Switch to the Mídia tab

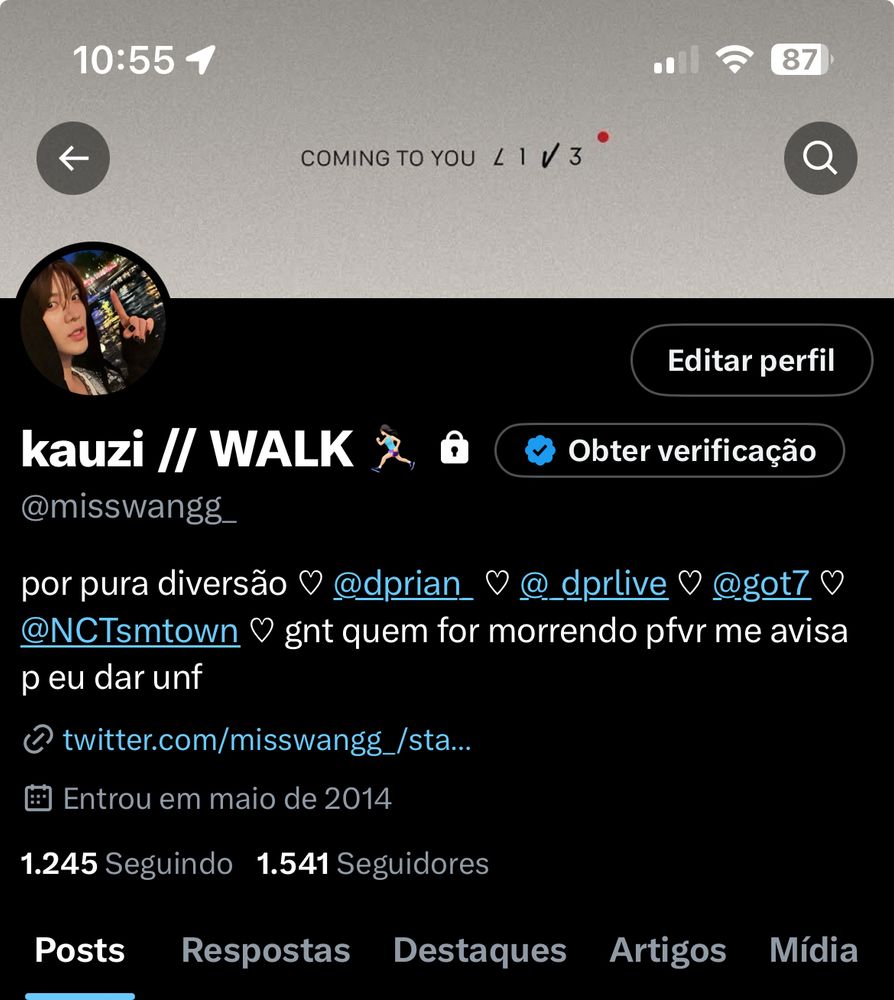point(813,950)
